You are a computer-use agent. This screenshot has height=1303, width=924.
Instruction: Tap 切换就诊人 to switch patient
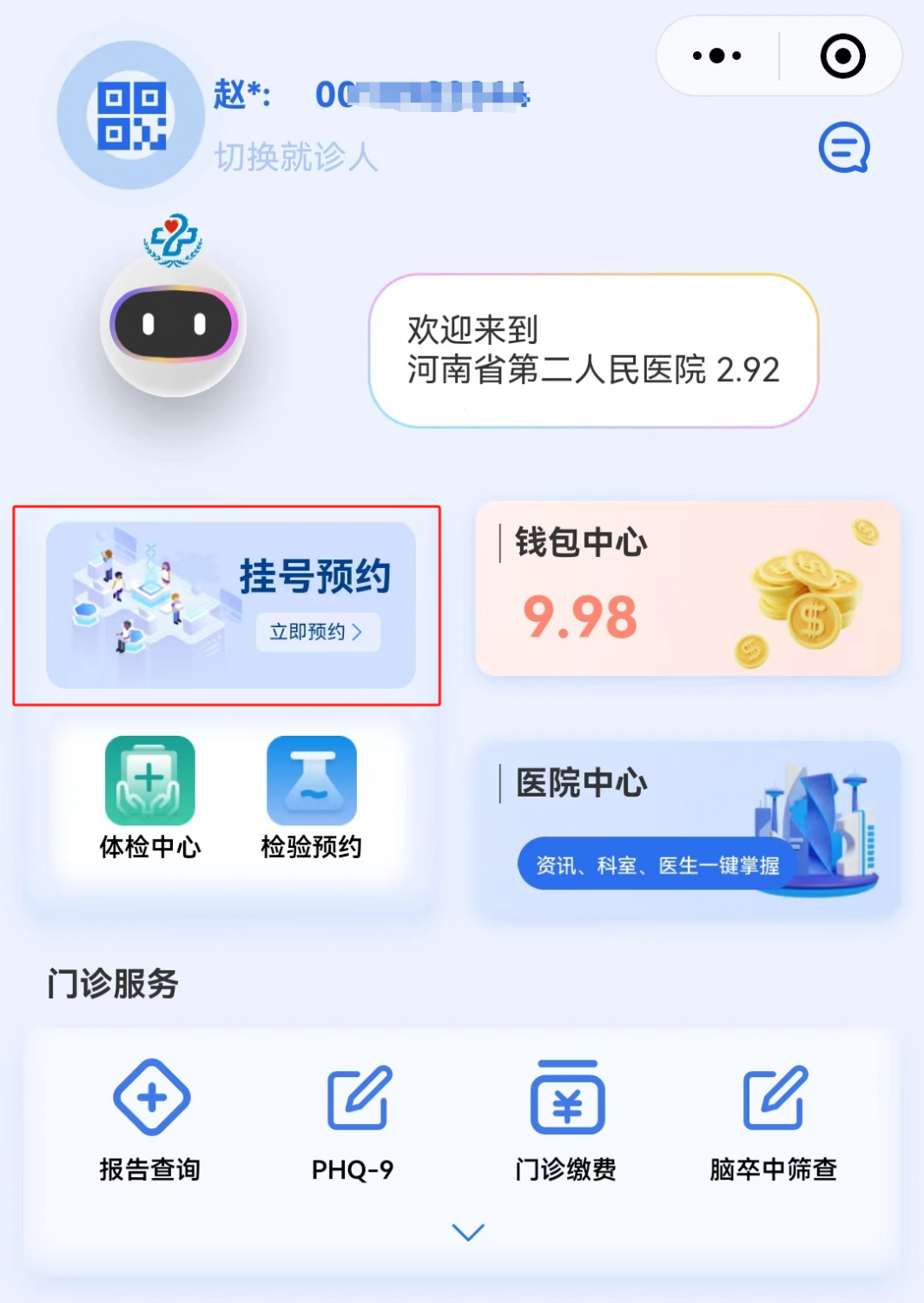tap(296, 157)
